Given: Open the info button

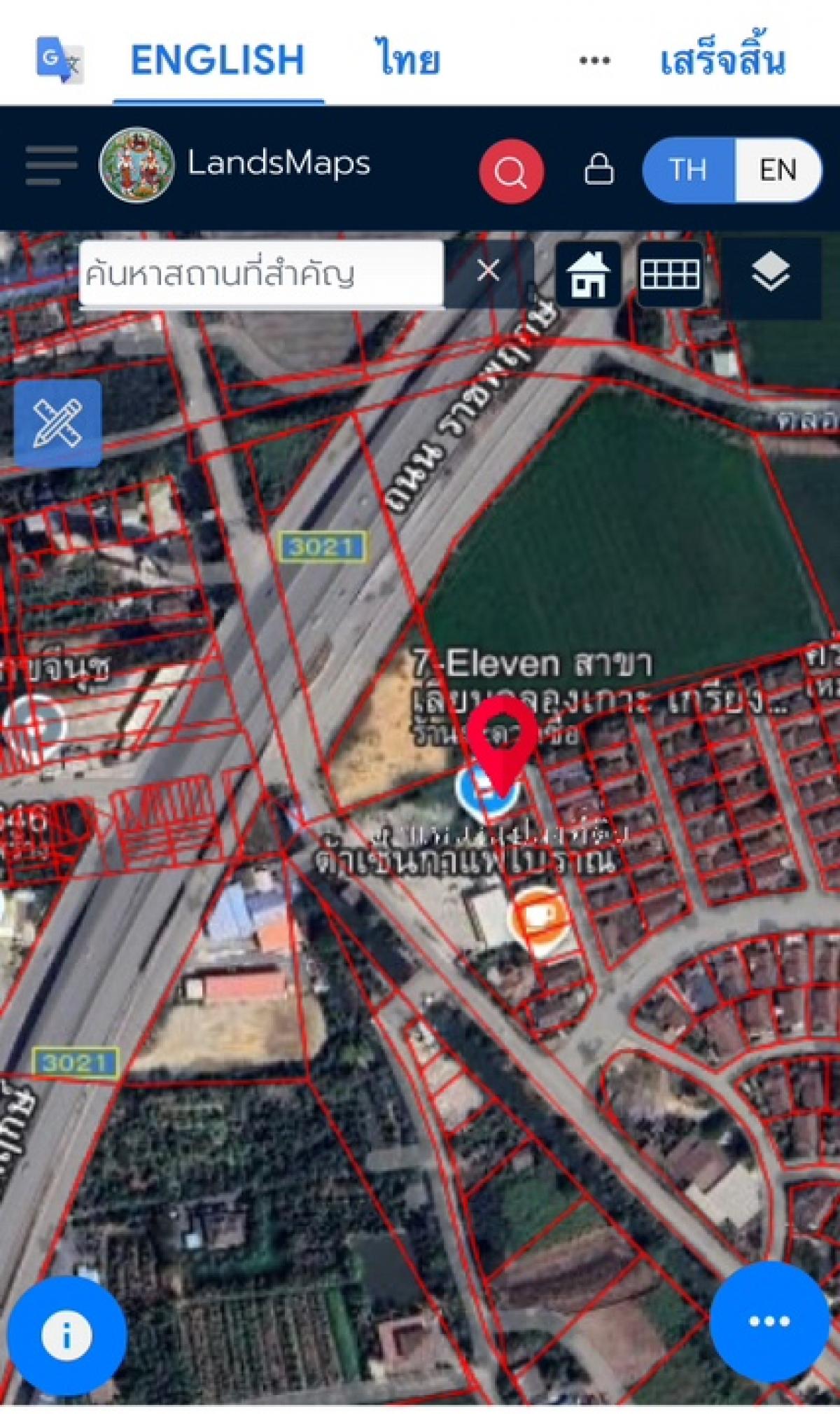Looking at the screenshot, I should click(66, 1336).
